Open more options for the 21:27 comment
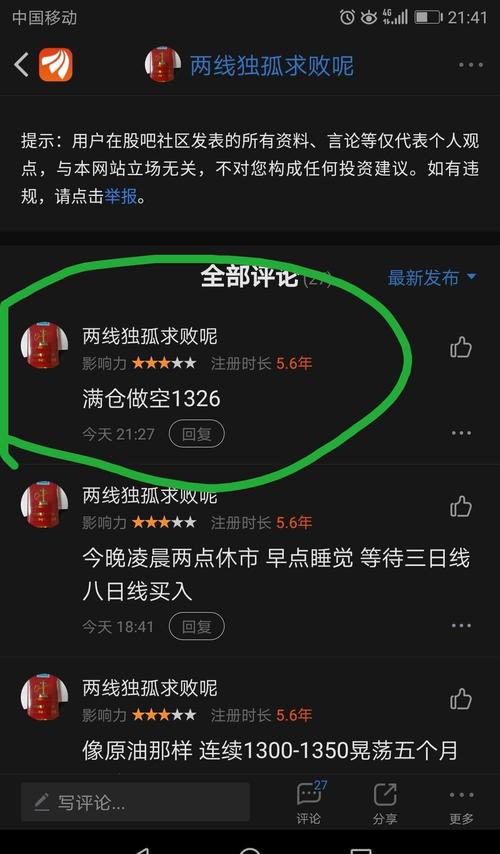Image resolution: width=500 pixels, height=854 pixels. pyautogui.click(x=461, y=434)
